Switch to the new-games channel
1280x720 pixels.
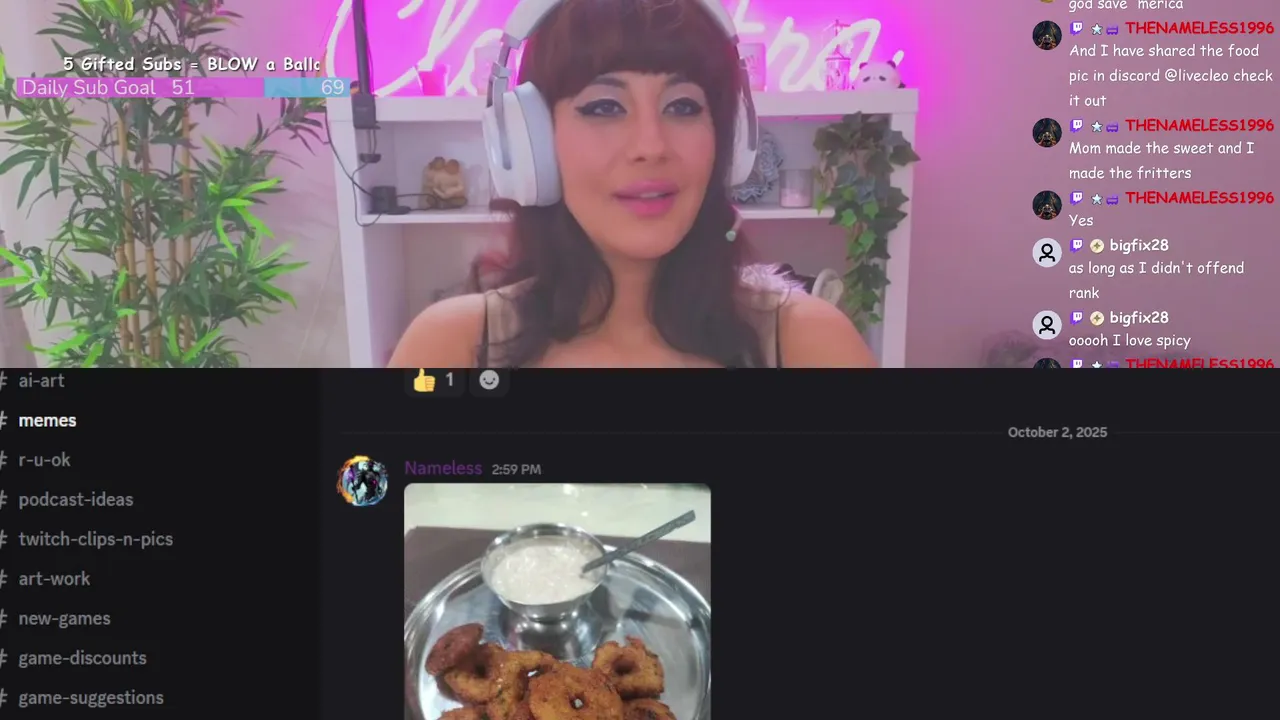pyautogui.click(x=64, y=618)
